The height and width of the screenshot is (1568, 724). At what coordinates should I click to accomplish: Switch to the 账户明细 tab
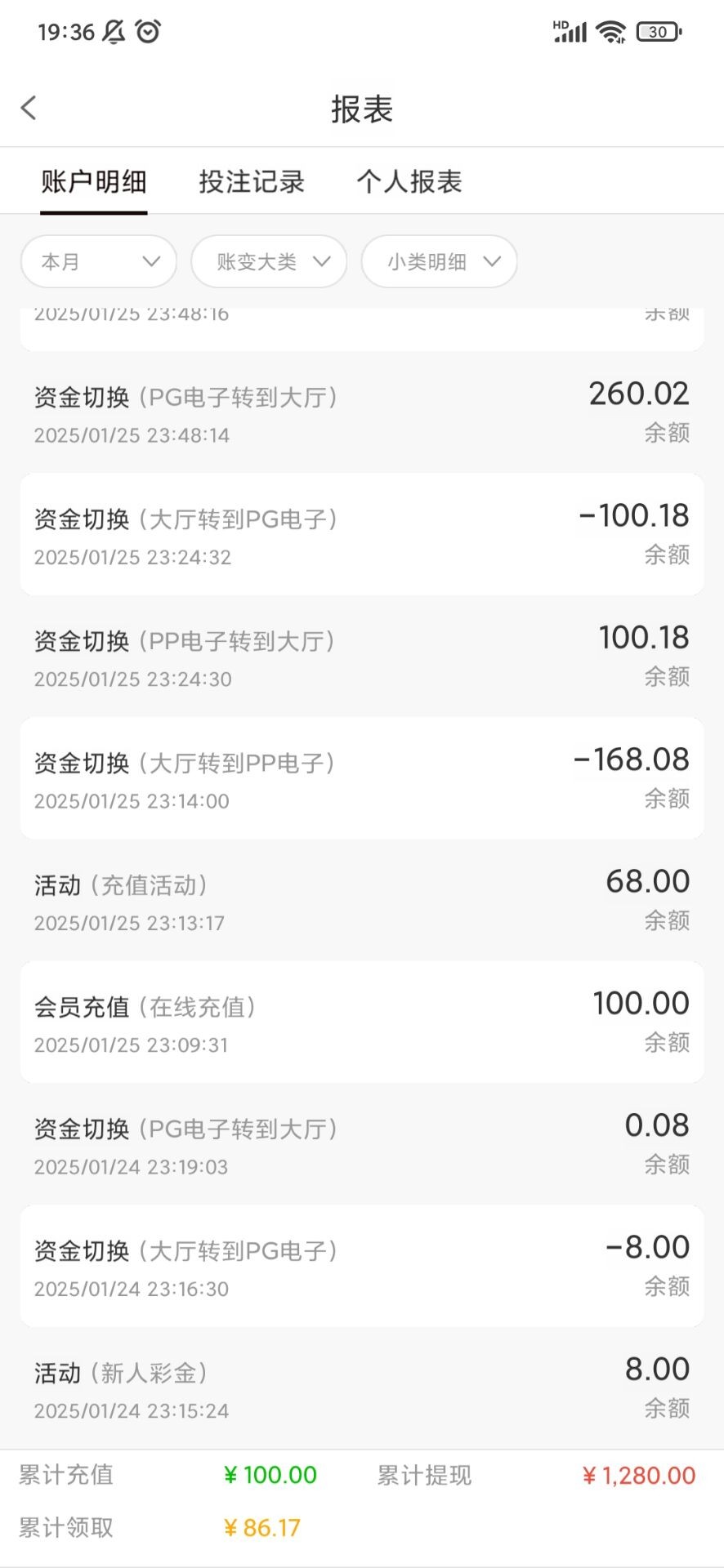(94, 181)
